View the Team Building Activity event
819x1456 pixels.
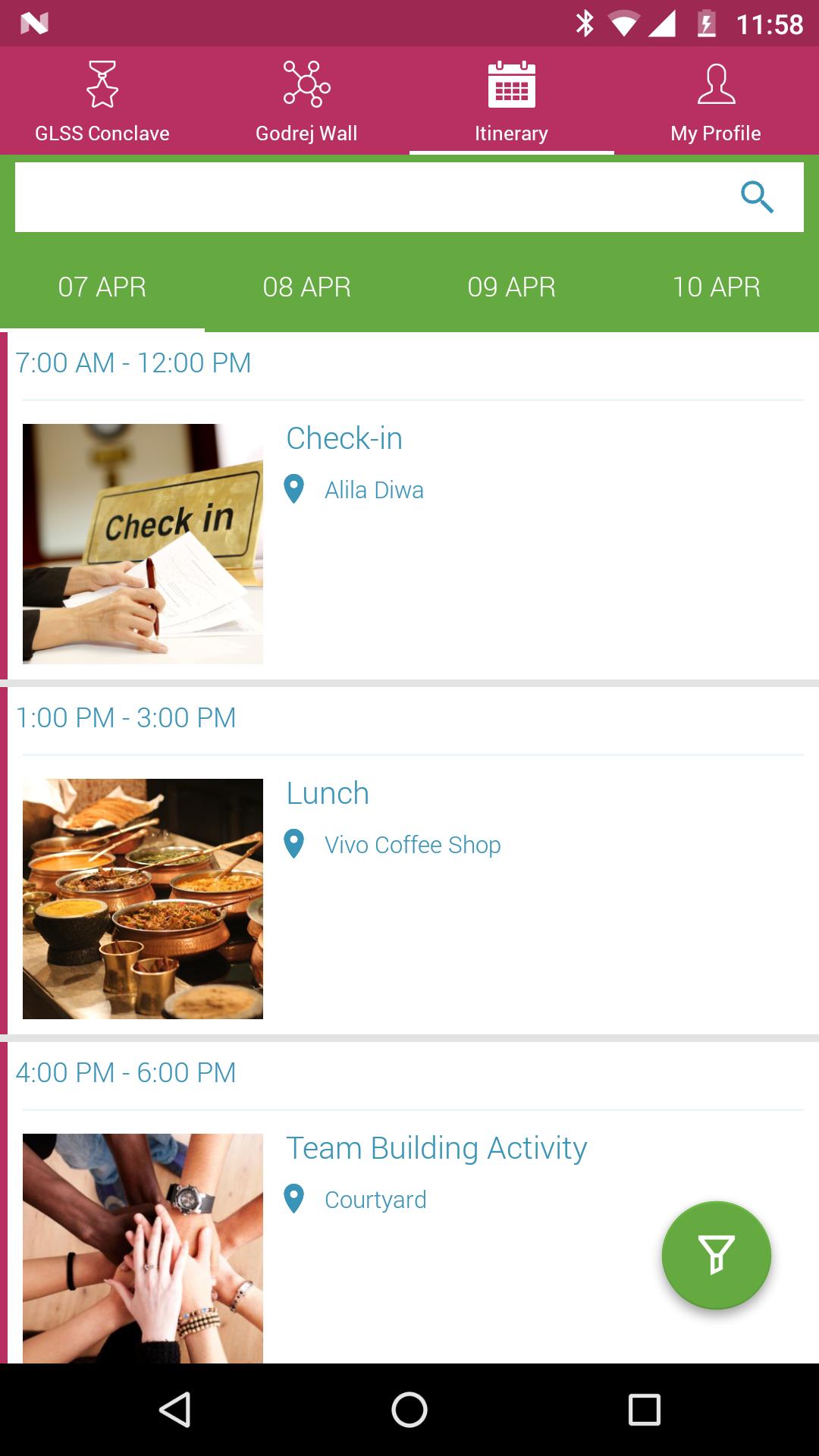click(436, 1148)
